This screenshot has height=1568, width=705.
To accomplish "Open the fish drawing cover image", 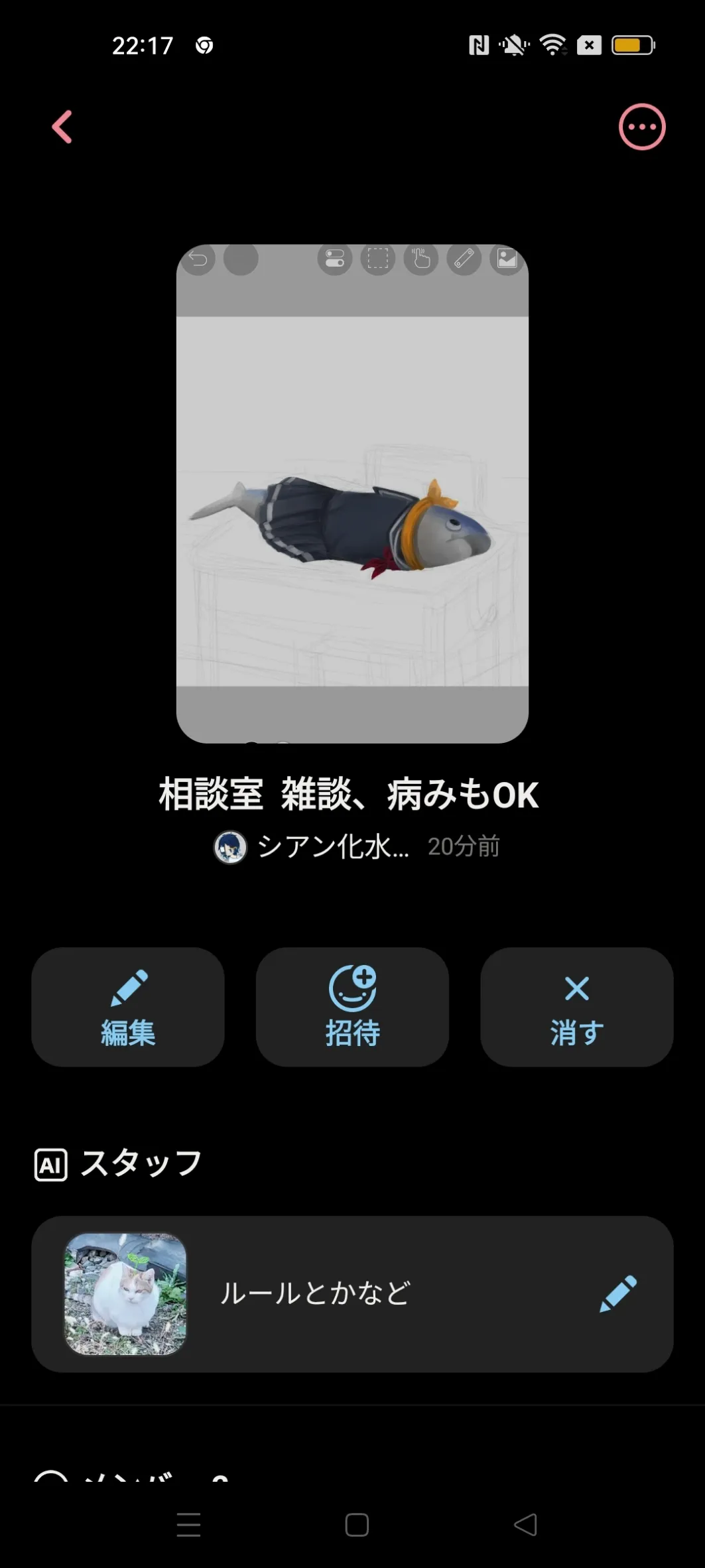I will (352, 493).
